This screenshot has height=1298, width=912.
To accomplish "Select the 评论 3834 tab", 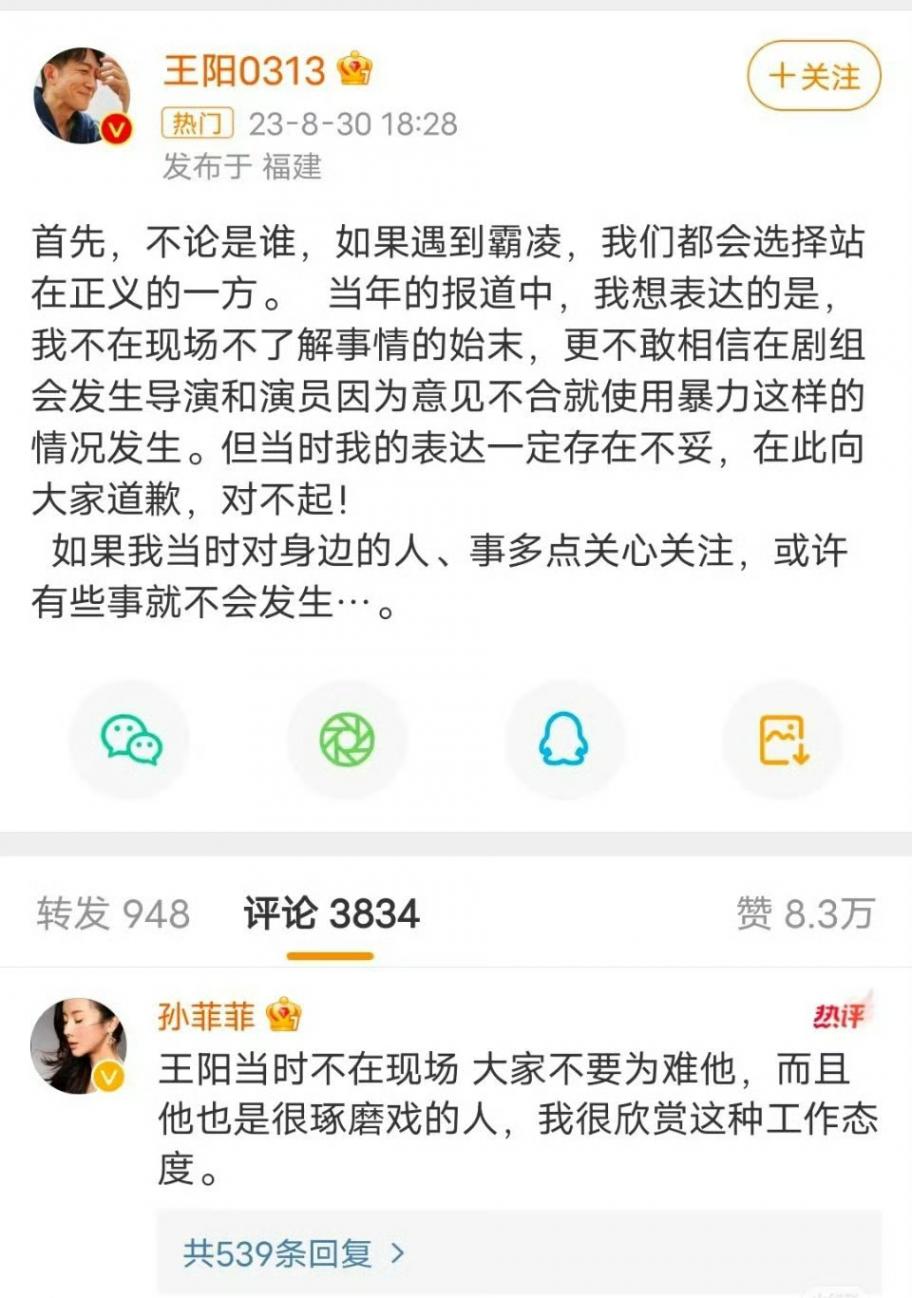I will click(331, 914).
